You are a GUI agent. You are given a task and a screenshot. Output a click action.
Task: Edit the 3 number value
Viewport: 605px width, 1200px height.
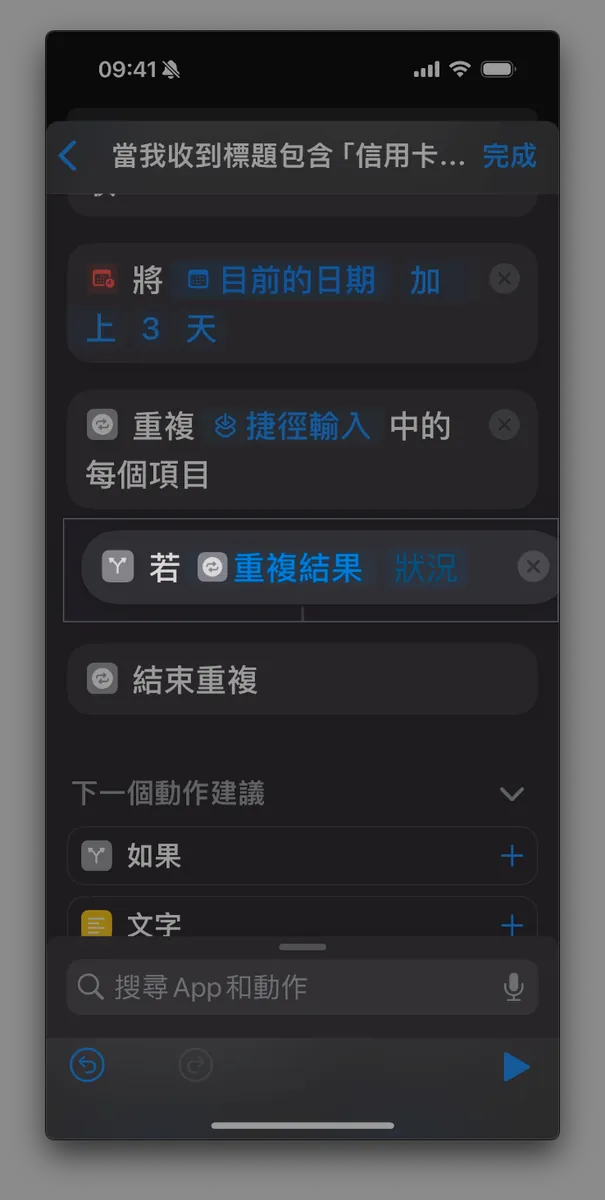(x=150, y=329)
